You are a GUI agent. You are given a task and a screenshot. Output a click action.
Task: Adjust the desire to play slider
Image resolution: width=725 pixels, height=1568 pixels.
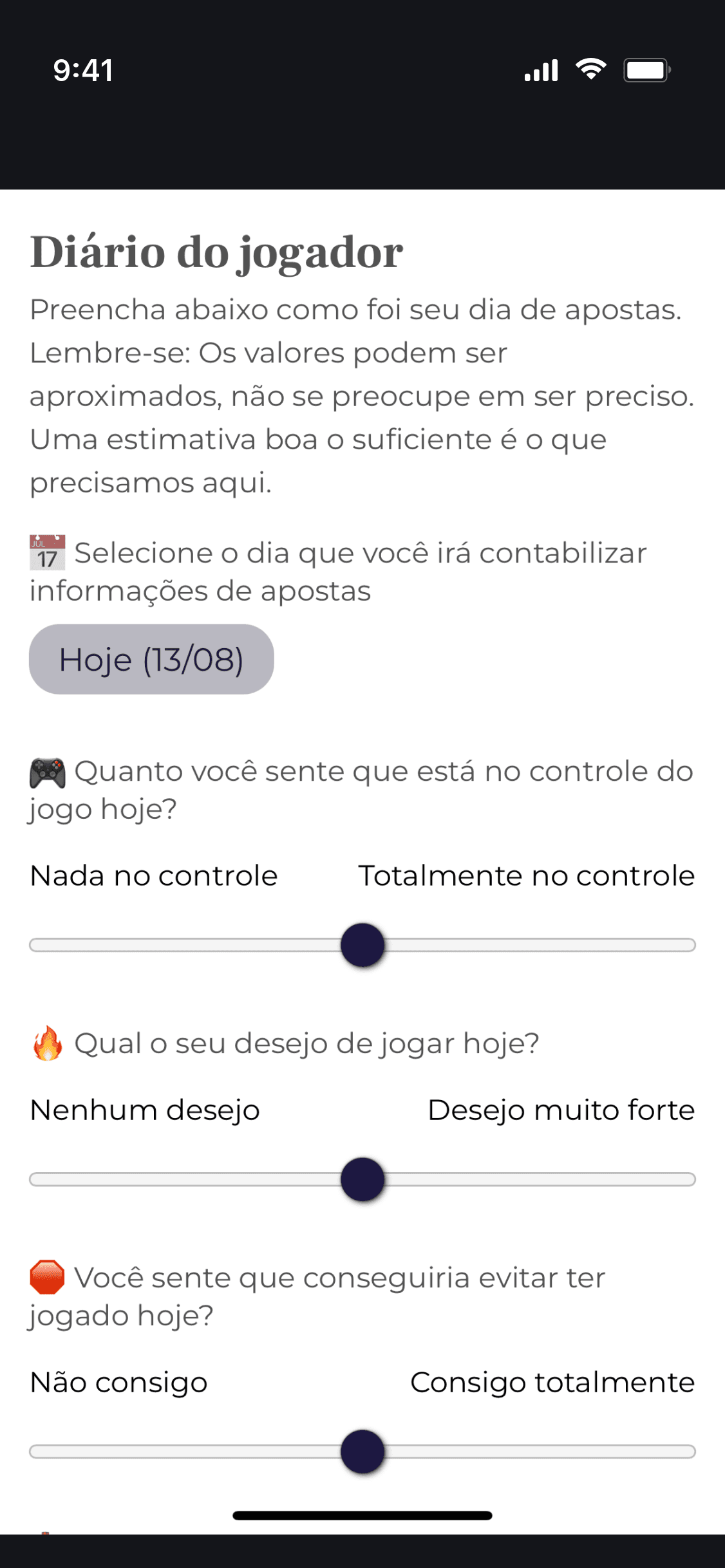[362, 1179]
